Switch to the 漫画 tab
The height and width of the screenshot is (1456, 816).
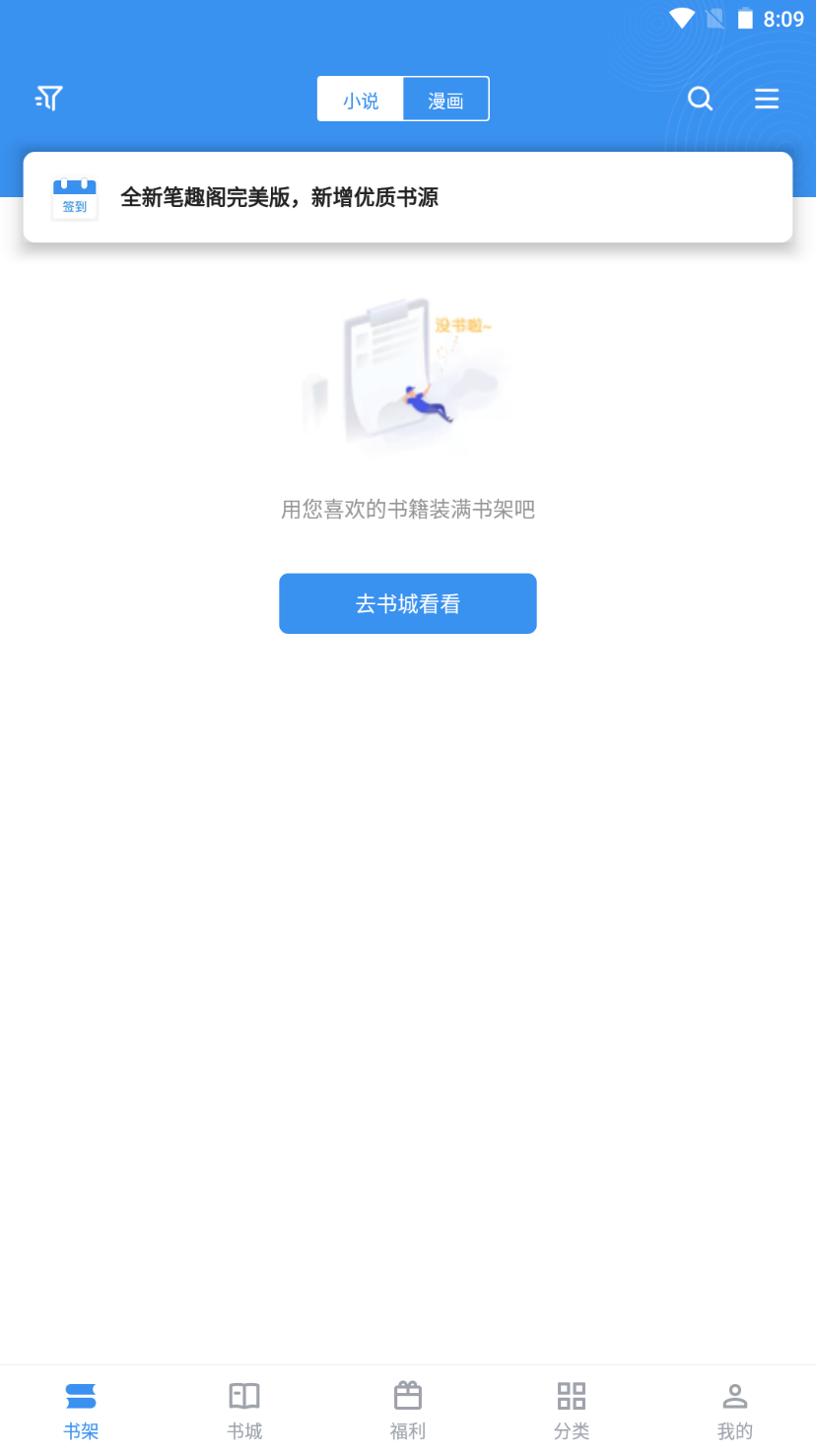(445, 100)
